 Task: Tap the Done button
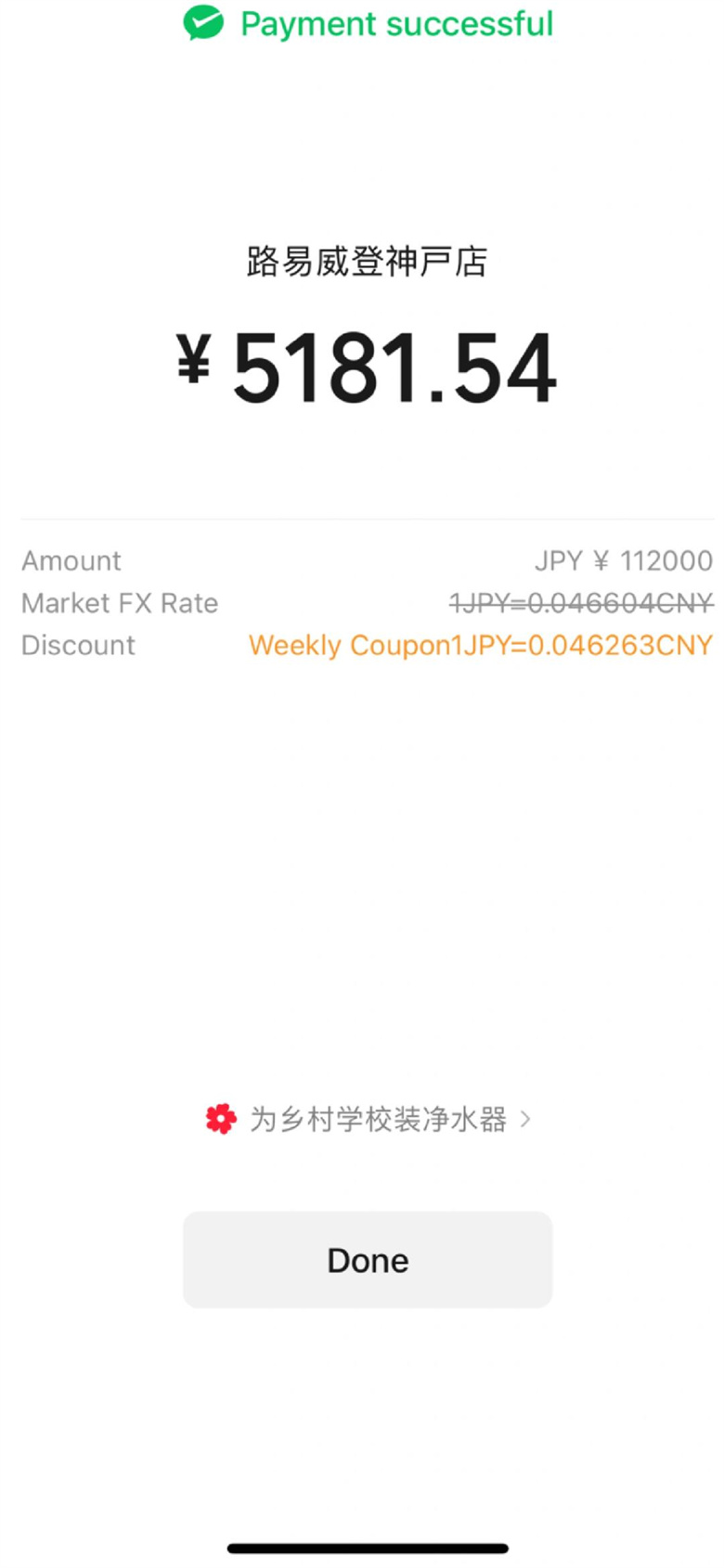click(x=368, y=1259)
